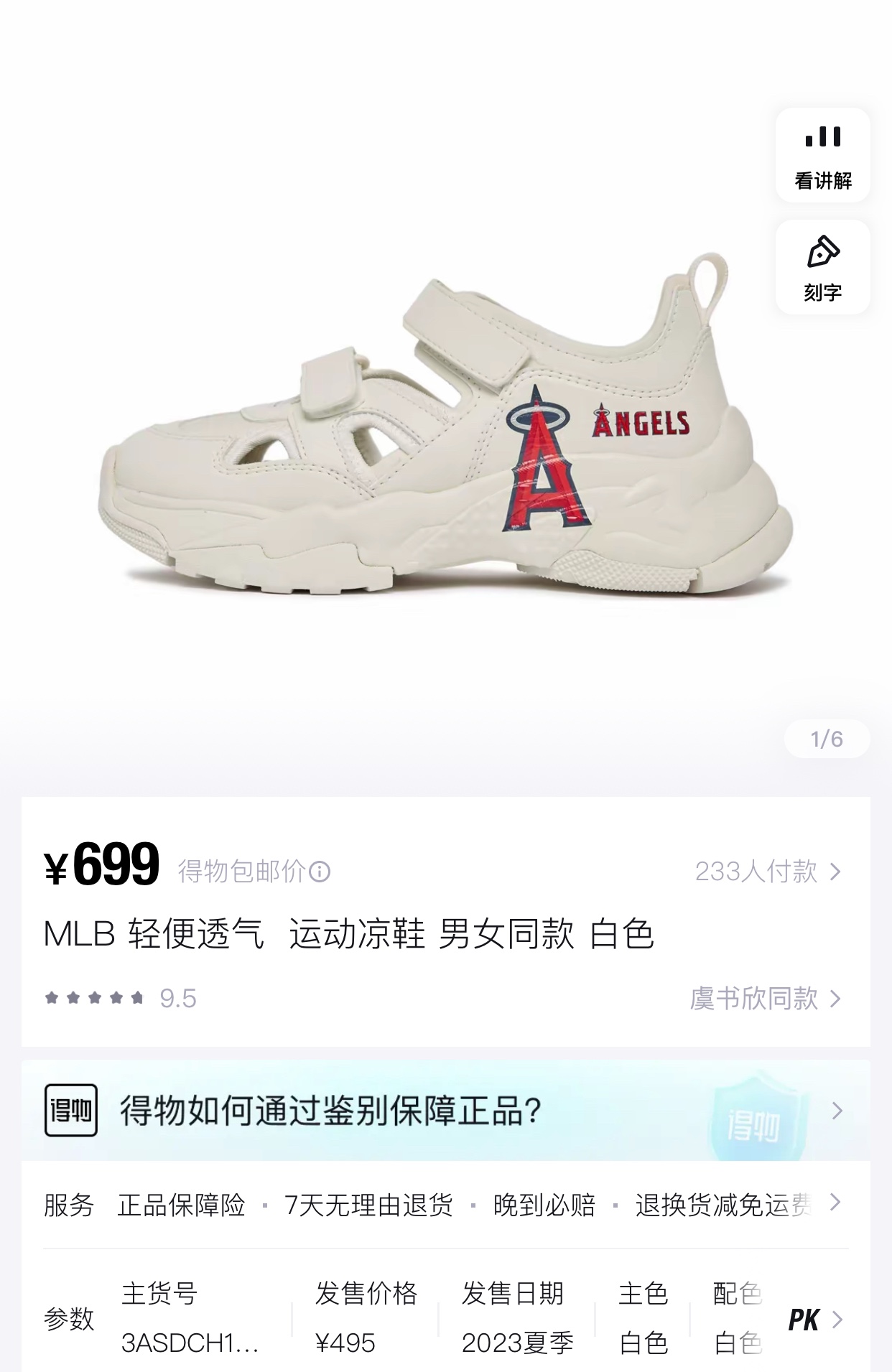Open the 看讲解 commentary button
The width and height of the screenshot is (892, 1372).
click(822, 155)
